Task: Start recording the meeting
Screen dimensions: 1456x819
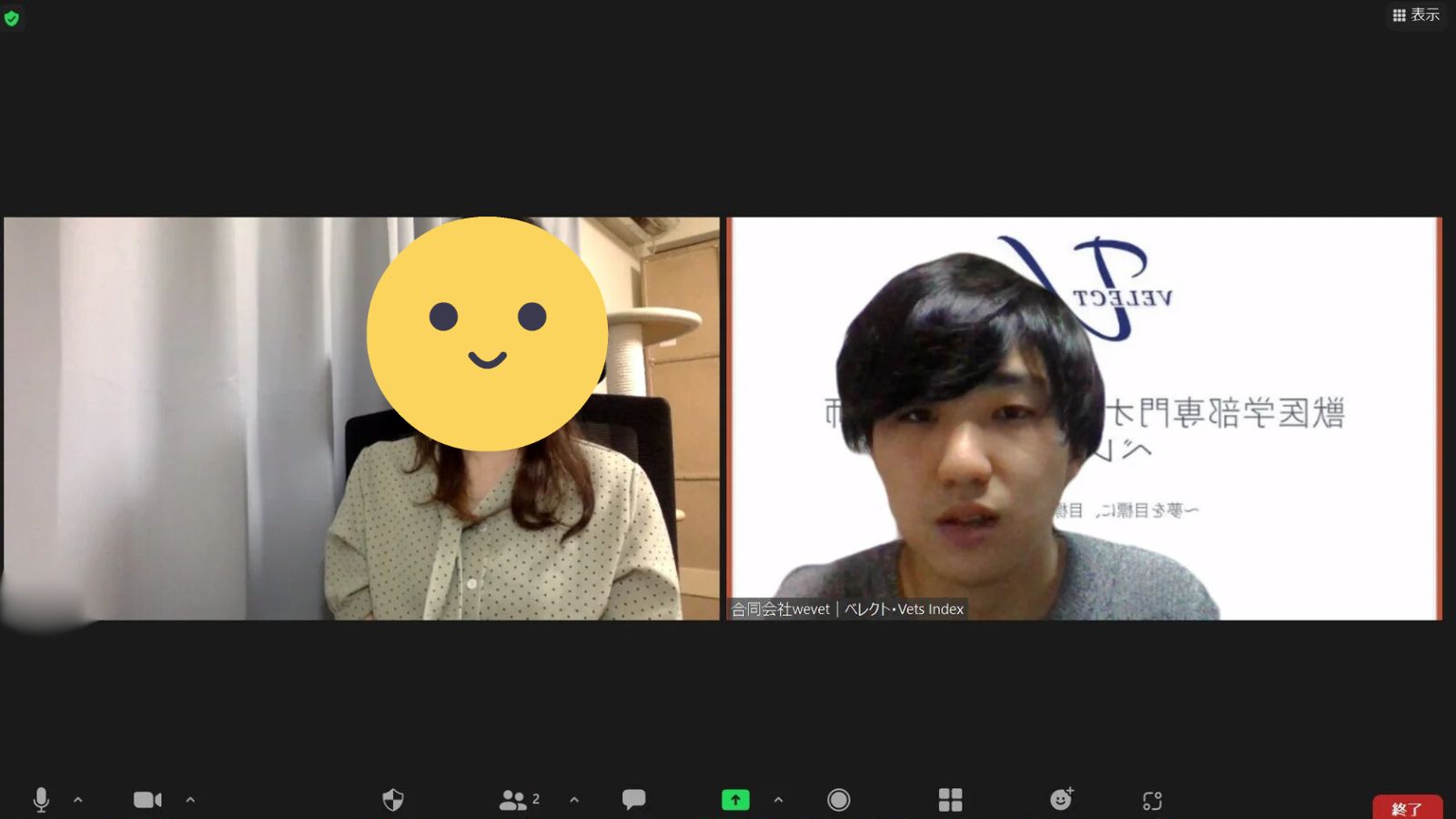Action: point(838,800)
